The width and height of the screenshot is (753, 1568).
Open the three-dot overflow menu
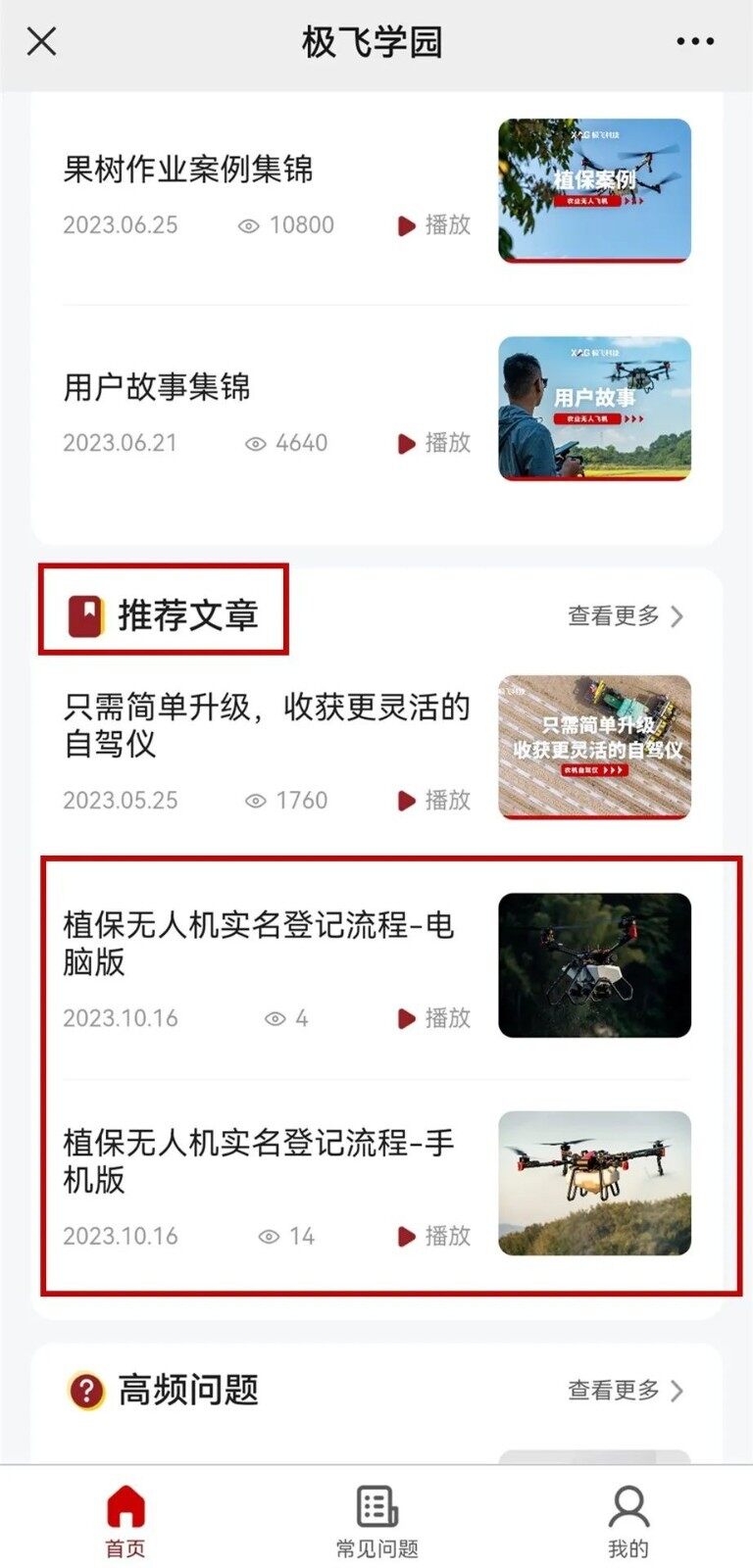pos(694,42)
